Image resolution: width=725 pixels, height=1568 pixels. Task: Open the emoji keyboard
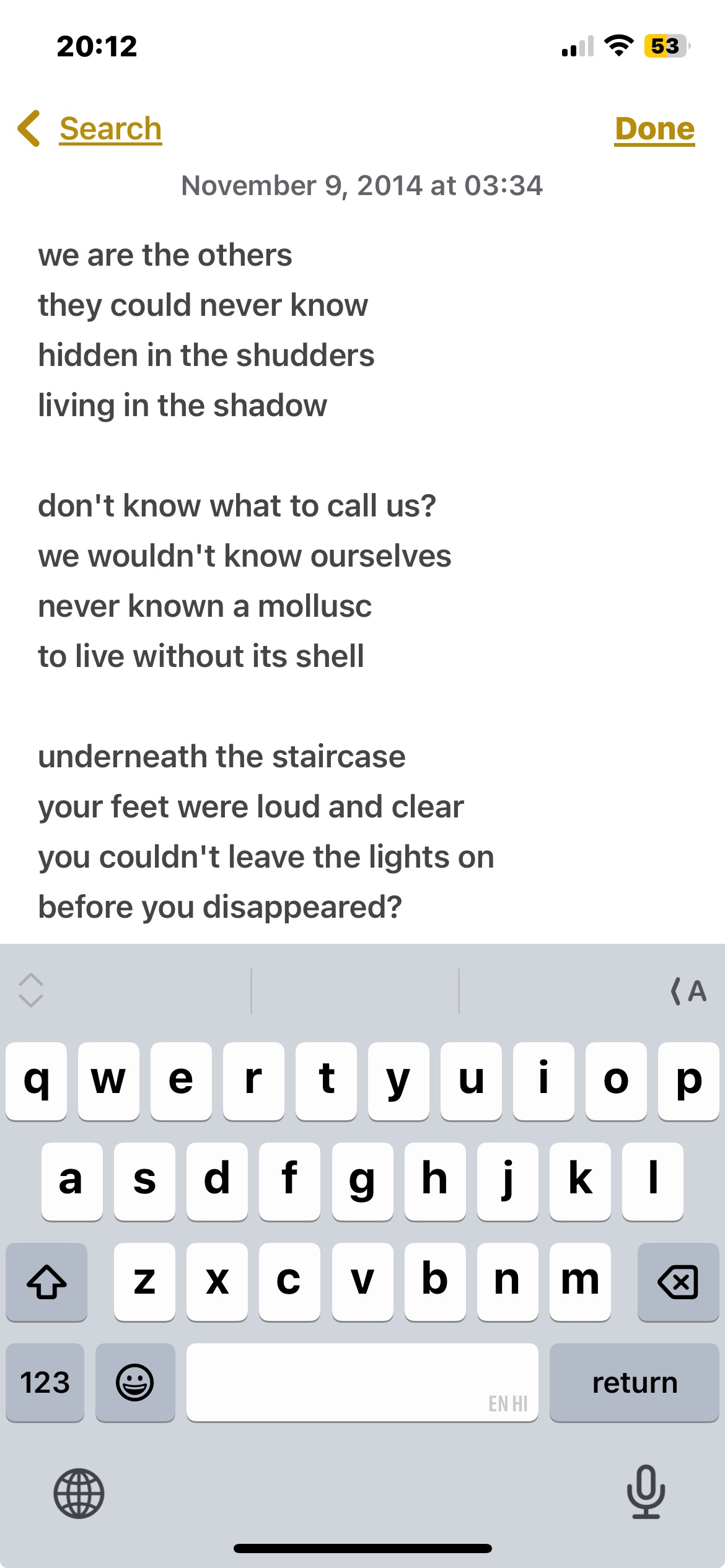point(135,1382)
